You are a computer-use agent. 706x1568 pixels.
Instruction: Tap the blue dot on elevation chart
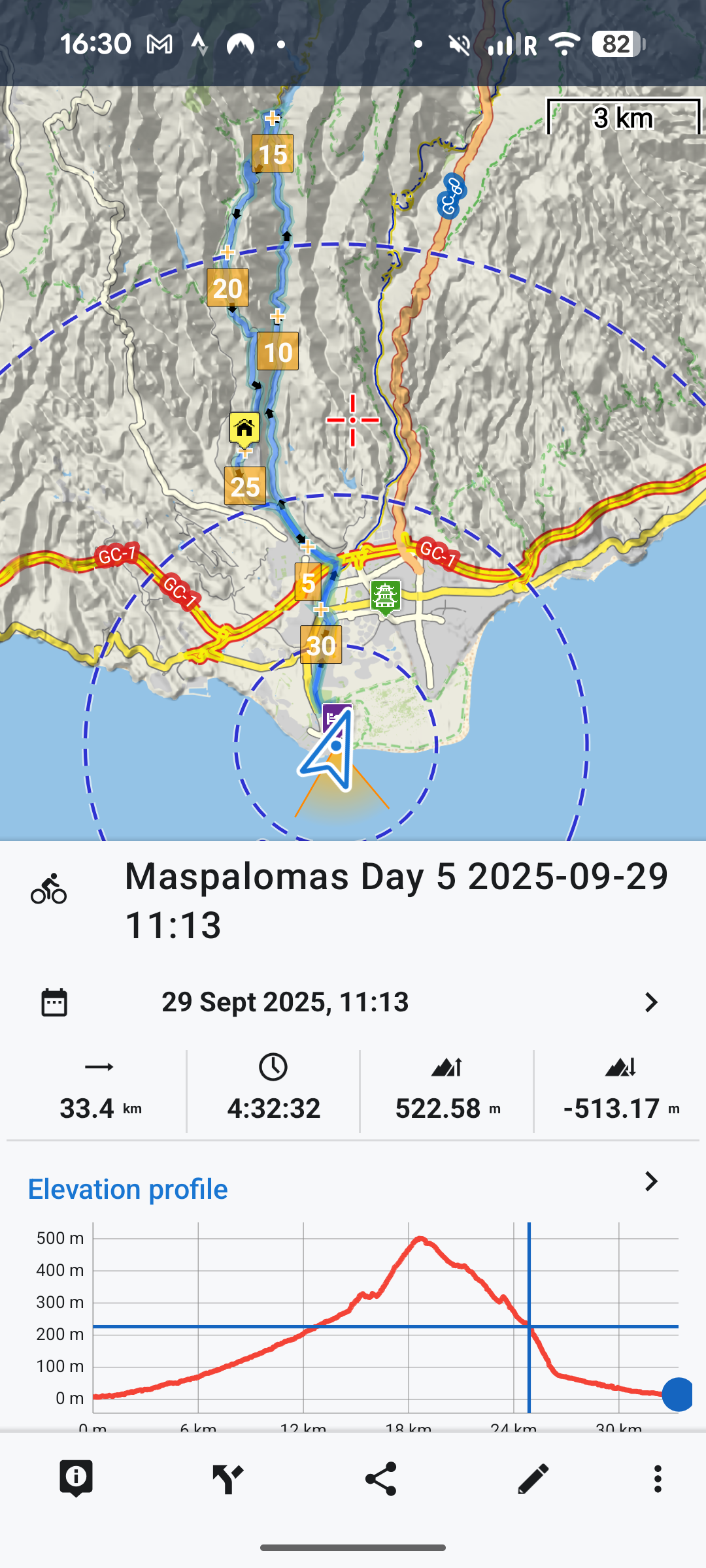677,1394
